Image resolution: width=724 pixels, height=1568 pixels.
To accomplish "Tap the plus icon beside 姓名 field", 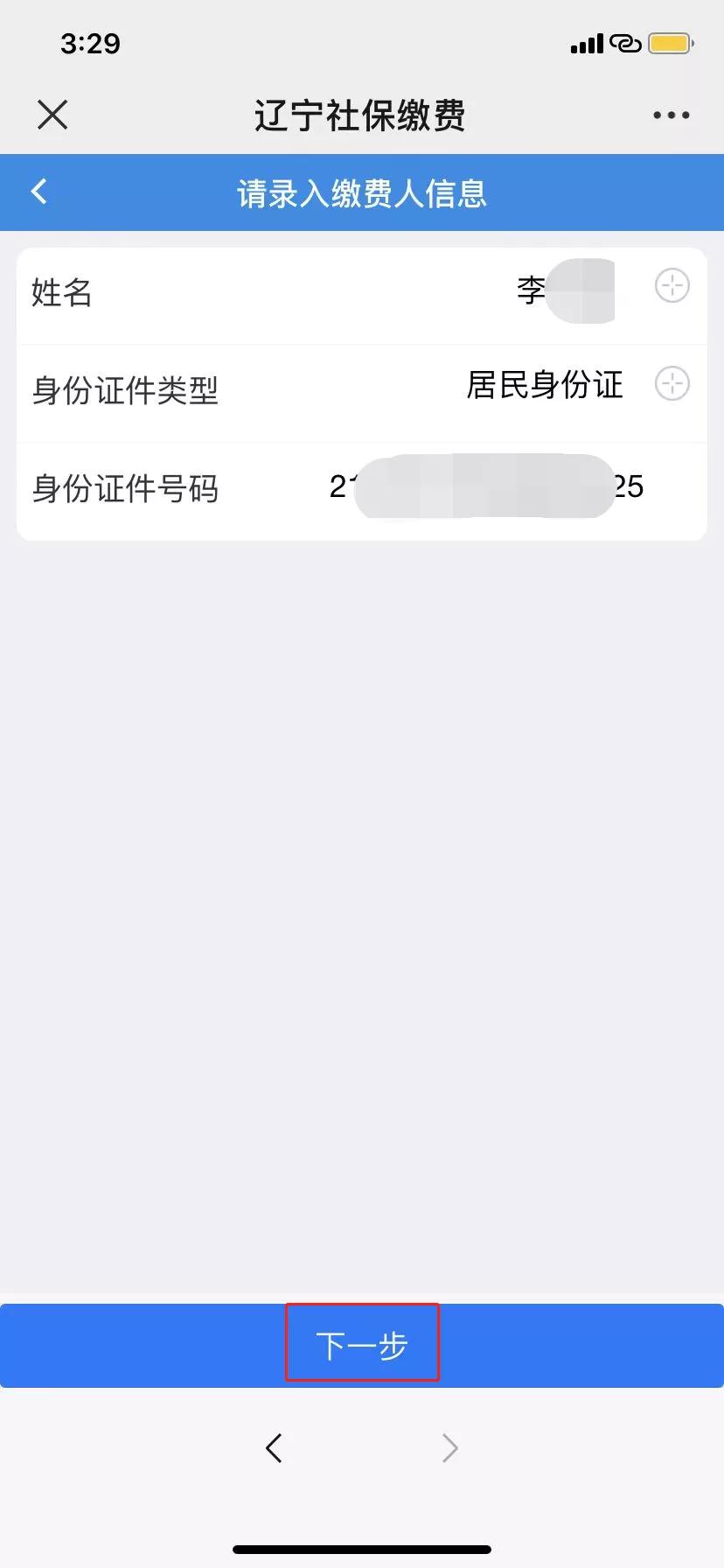I will click(x=672, y=285).
